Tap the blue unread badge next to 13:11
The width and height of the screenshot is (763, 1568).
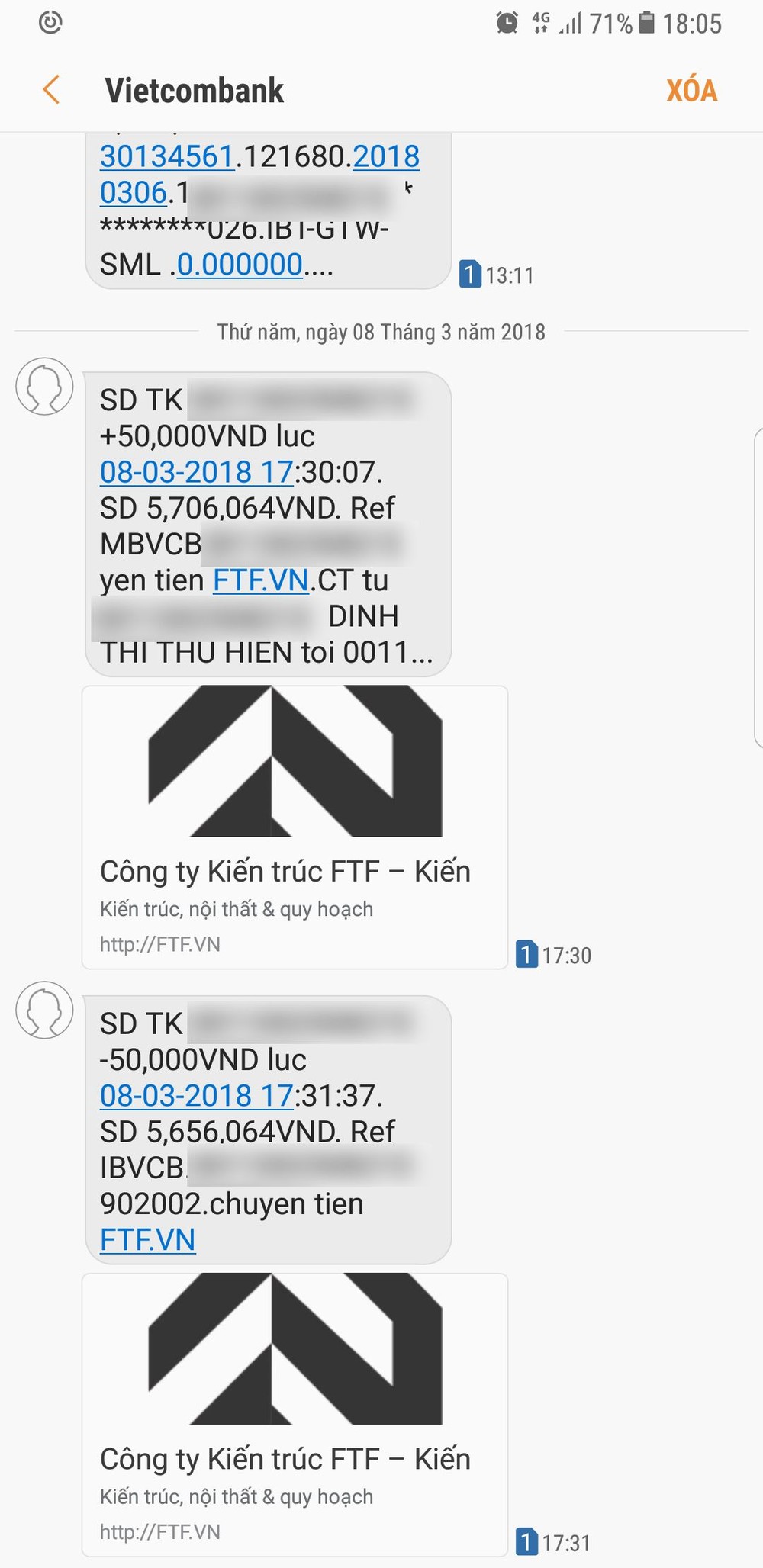468,273
